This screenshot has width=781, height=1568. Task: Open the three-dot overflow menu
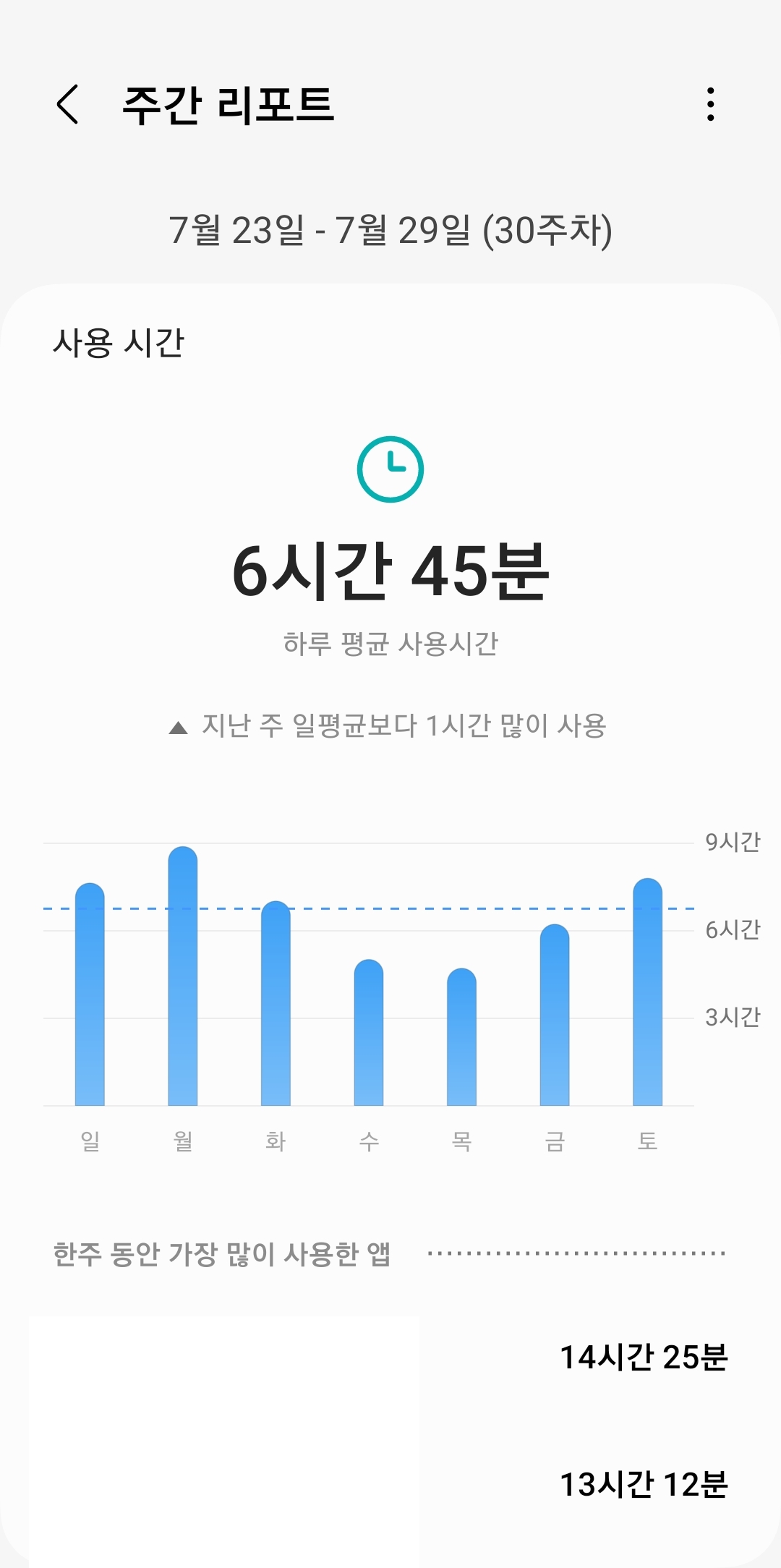click(x=712, y=105)
